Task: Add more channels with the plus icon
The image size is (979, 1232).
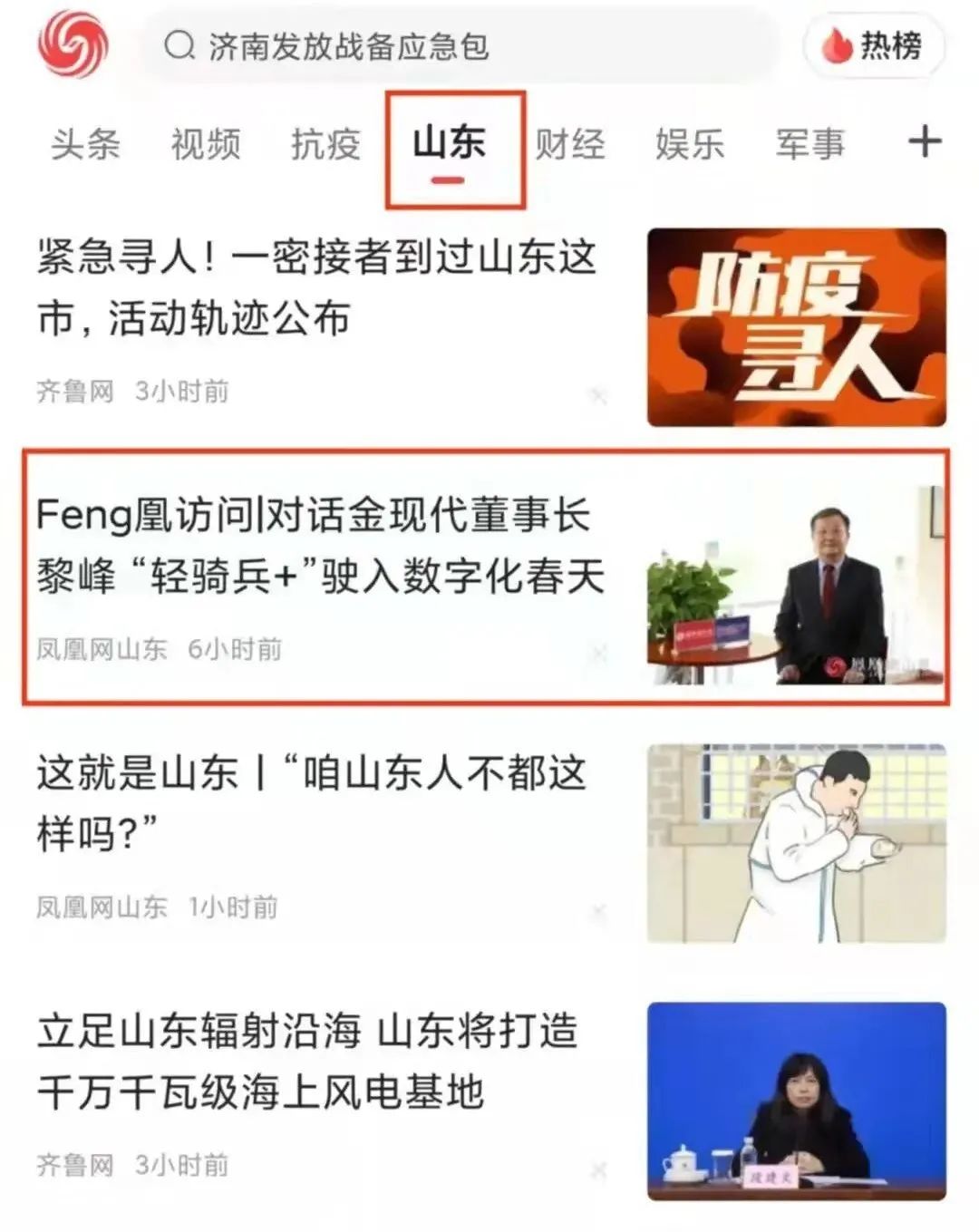Action: pyautogui.click(x=925, y=142)
